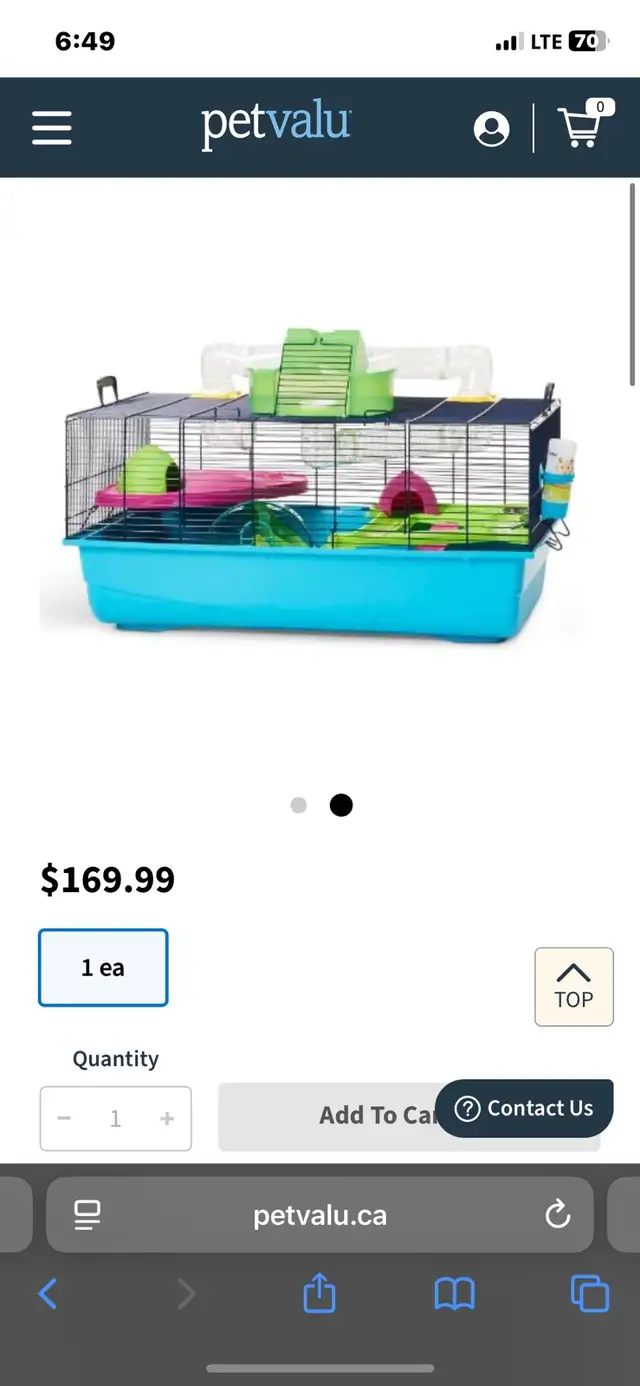Open the page format options icon
Screen dimensions: 640x1386
pos(88,1215)
